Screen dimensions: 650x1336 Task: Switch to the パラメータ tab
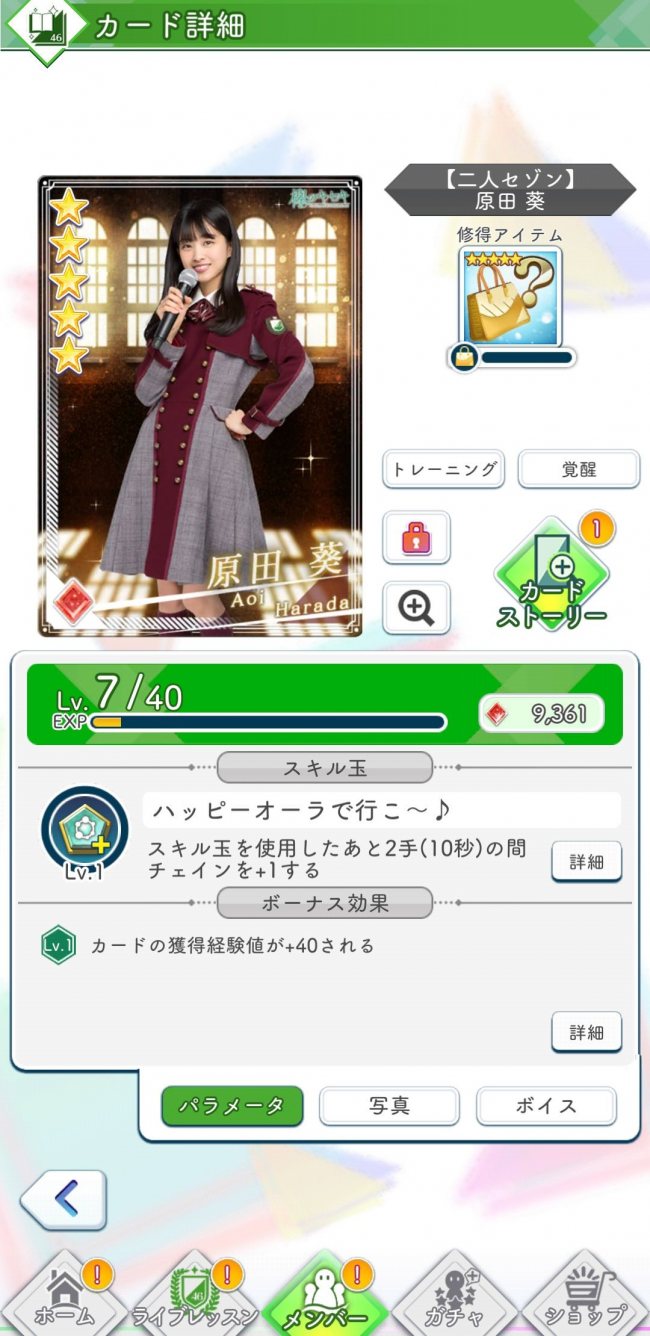[232, 1106]
